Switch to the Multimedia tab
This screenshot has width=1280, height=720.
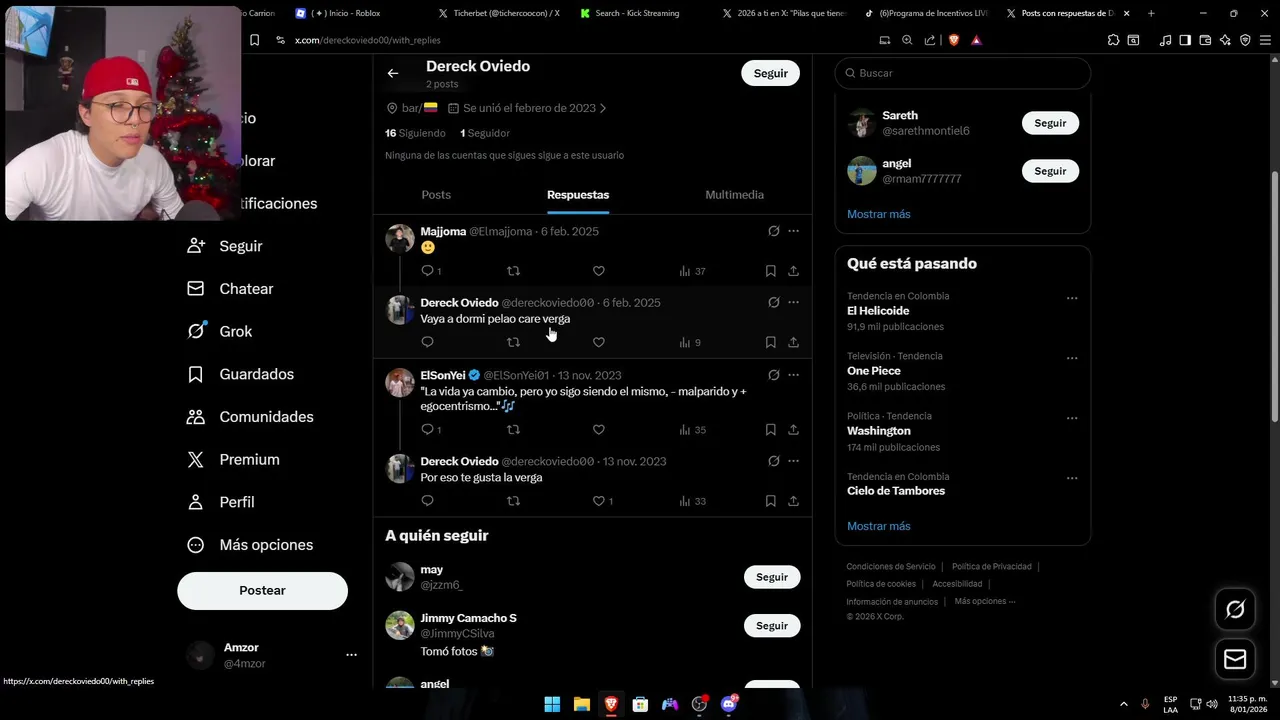click(734, 195)
